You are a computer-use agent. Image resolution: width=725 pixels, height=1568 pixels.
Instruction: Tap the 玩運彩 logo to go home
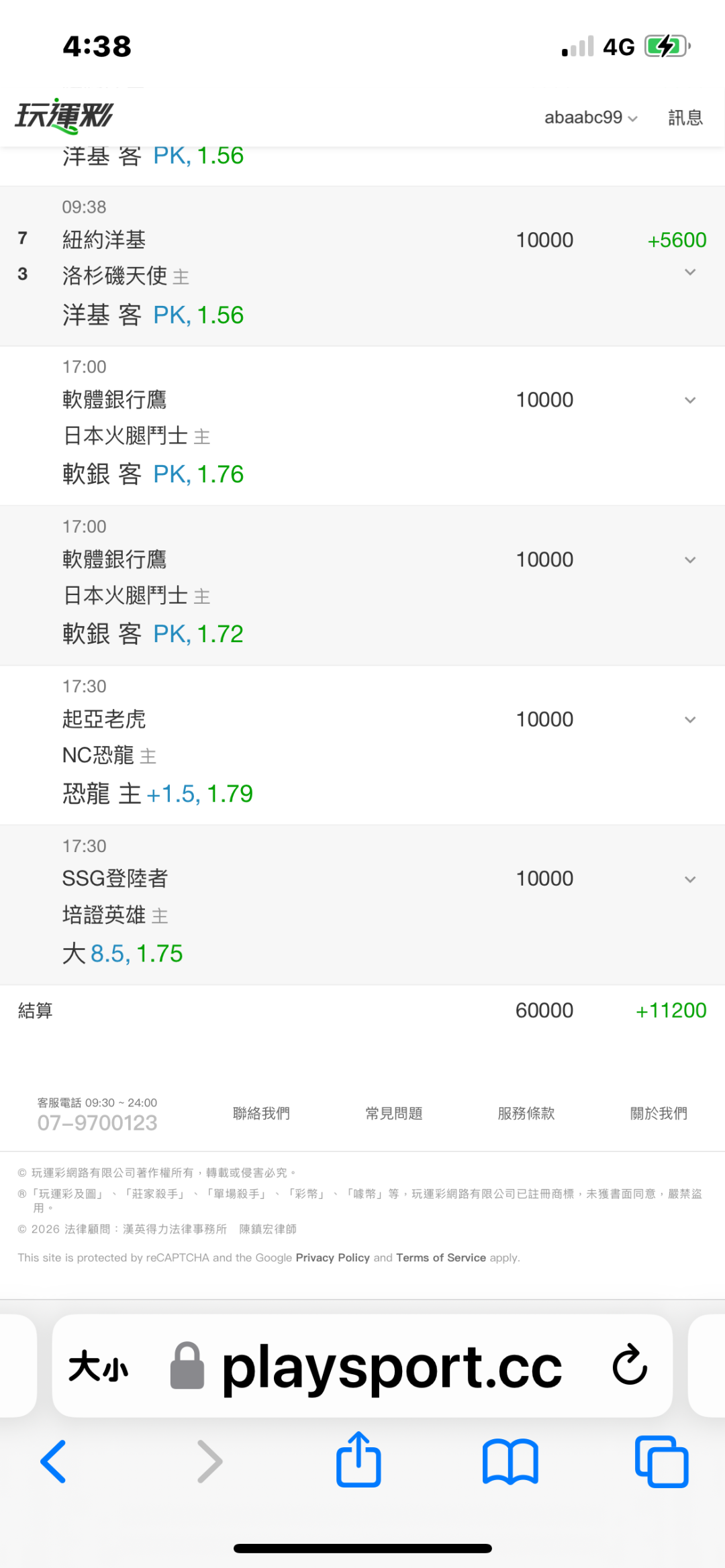pos(64,116)
